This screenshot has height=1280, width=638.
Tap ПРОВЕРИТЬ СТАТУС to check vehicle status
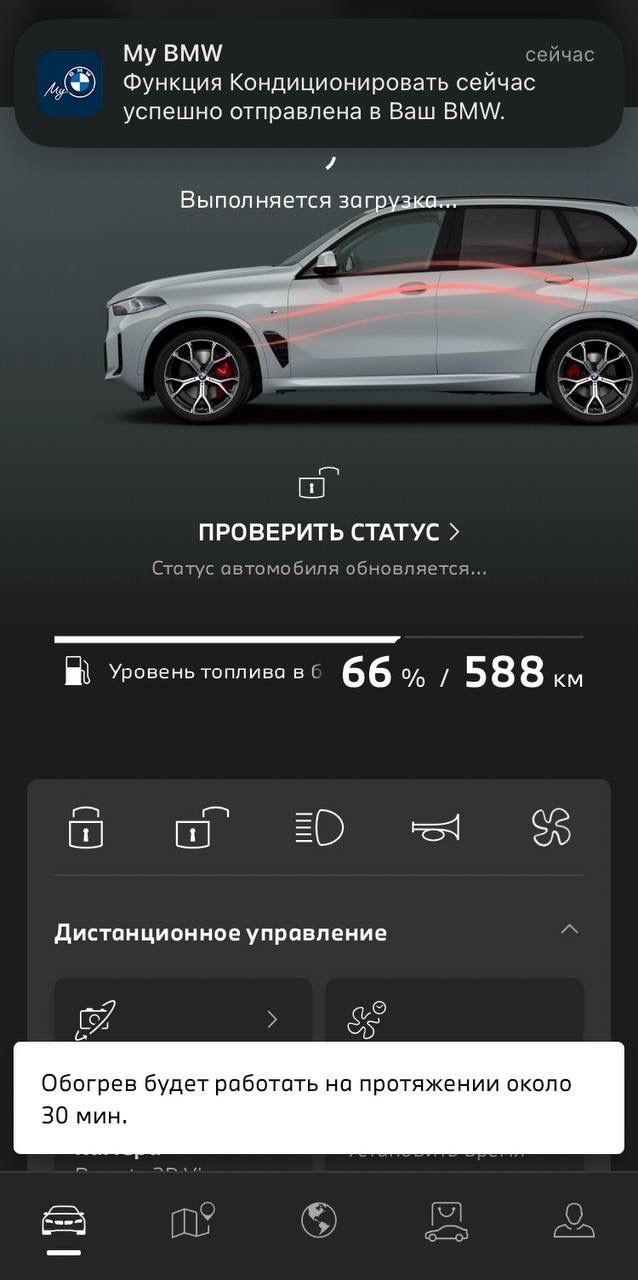coord(328,532)
